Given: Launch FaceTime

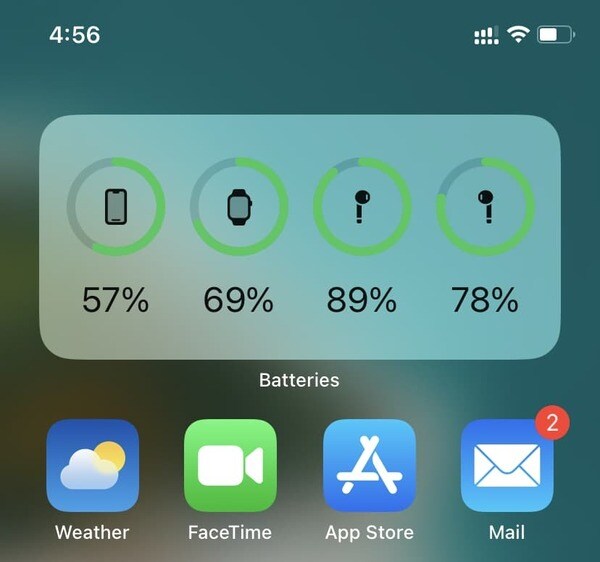Looking at the screenshot, I should tap(230, 466).
